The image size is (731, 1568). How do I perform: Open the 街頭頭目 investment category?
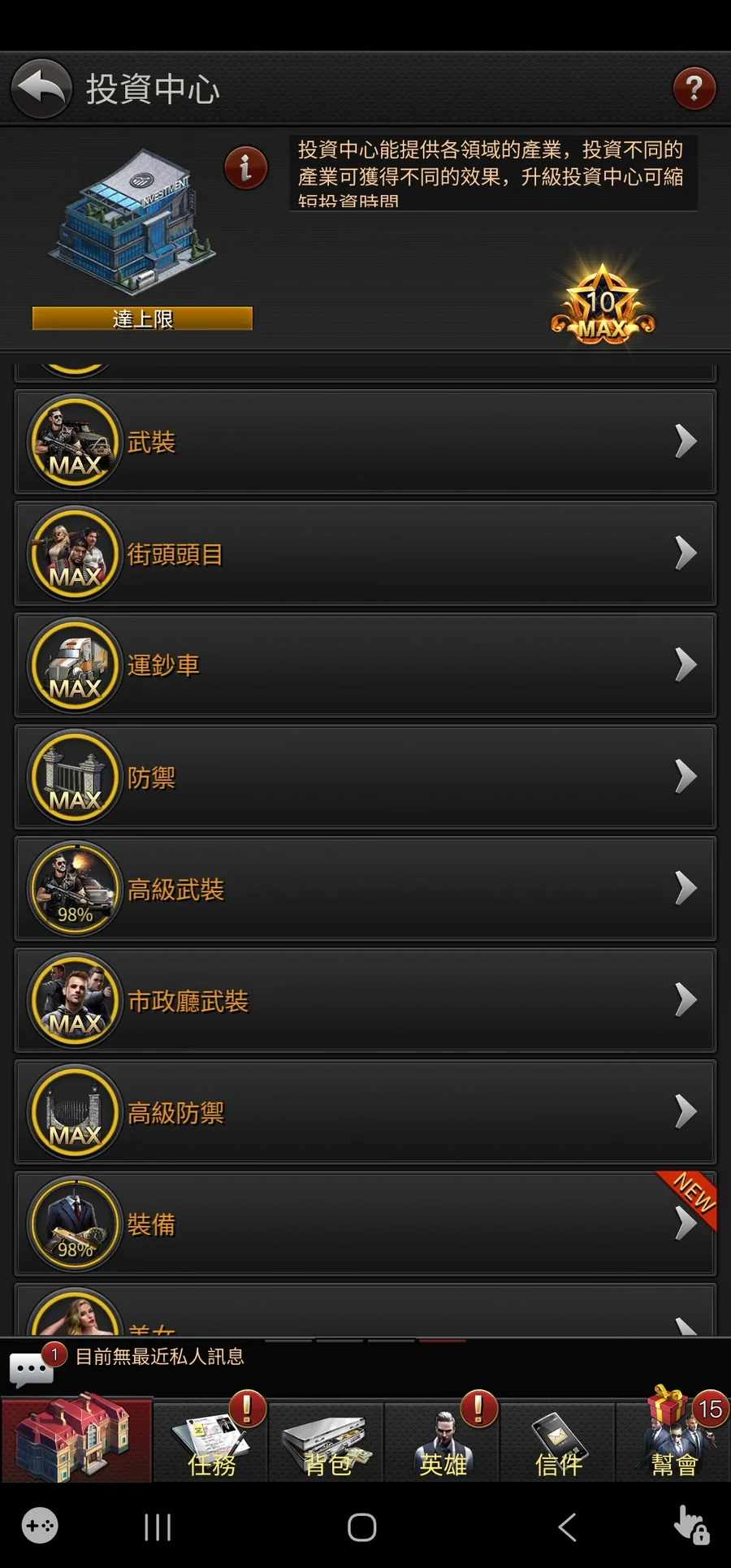[x=365, y=554]
